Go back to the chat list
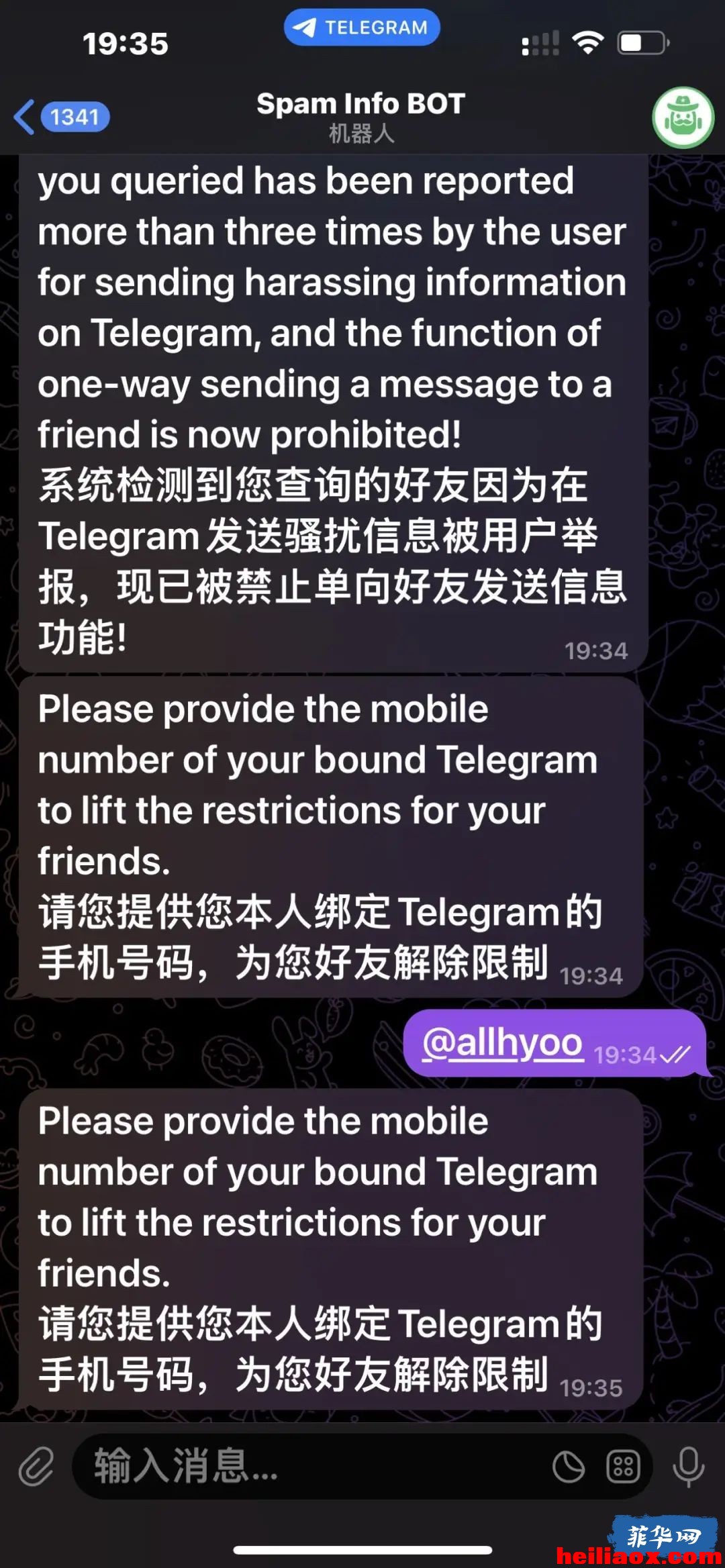The height and width of the screenshot is (1568, 725). pos(62,117)
